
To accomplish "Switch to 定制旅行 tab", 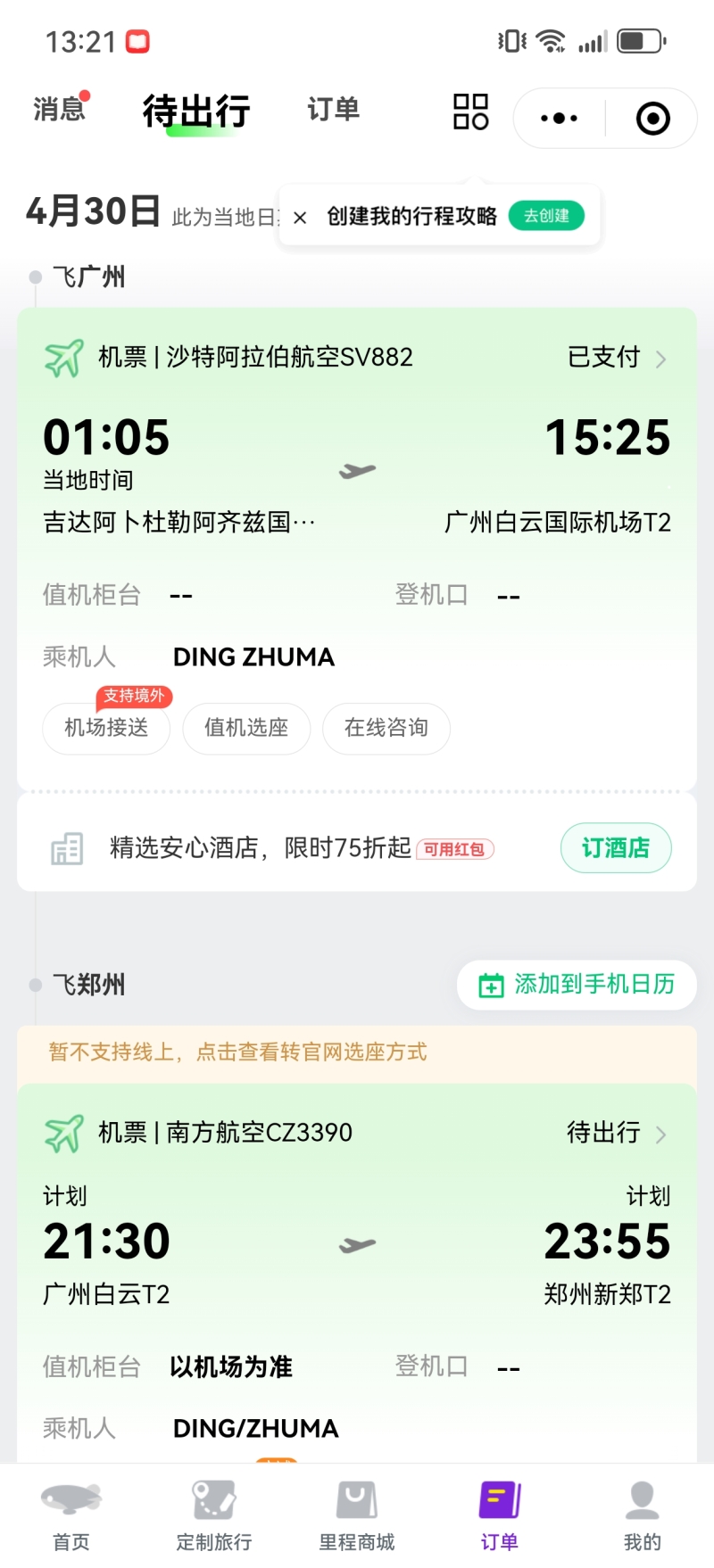I will (214, 1516).
